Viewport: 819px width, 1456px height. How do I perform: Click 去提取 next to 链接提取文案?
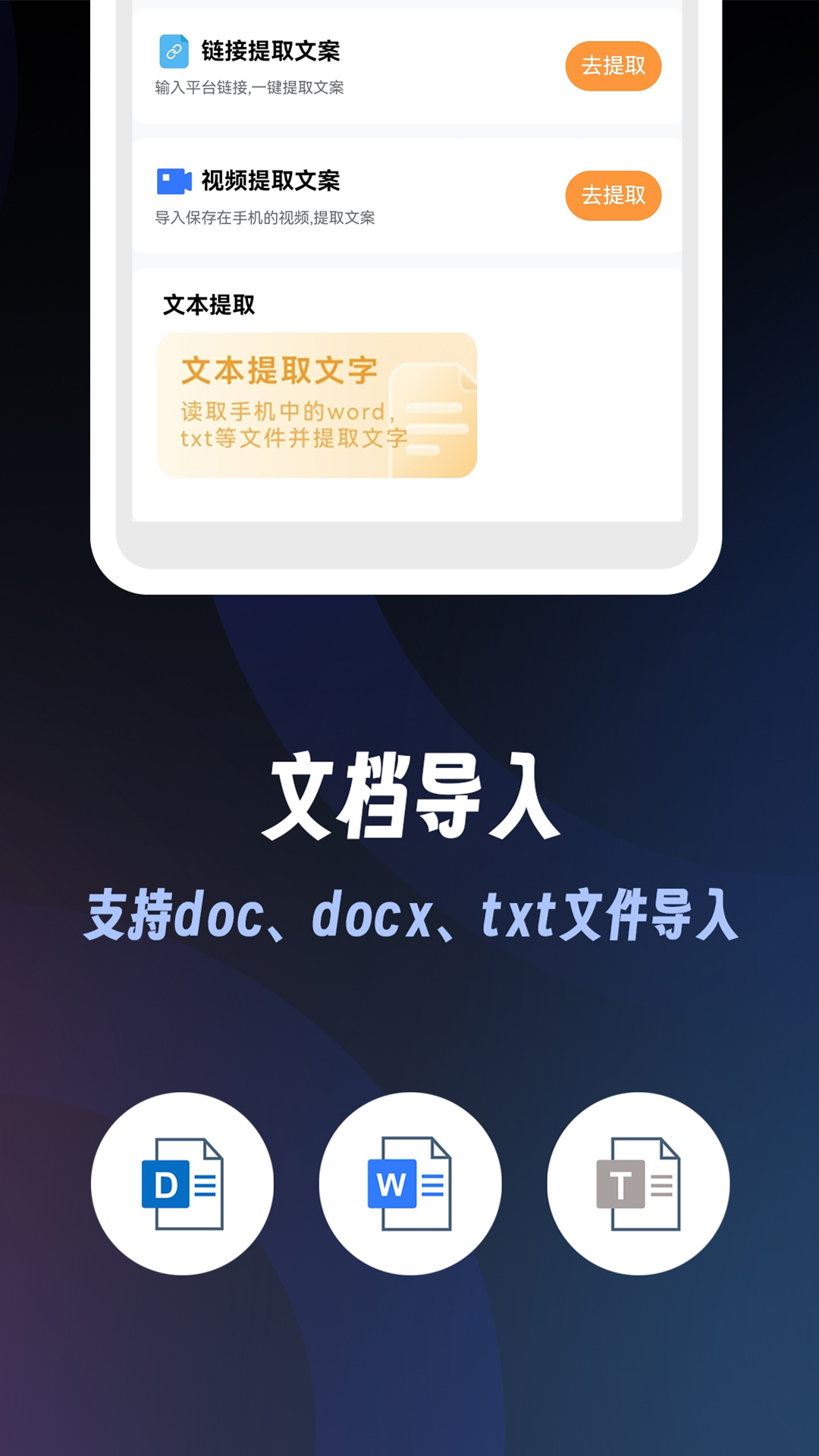pyautogui.click(x=613, y=67)
